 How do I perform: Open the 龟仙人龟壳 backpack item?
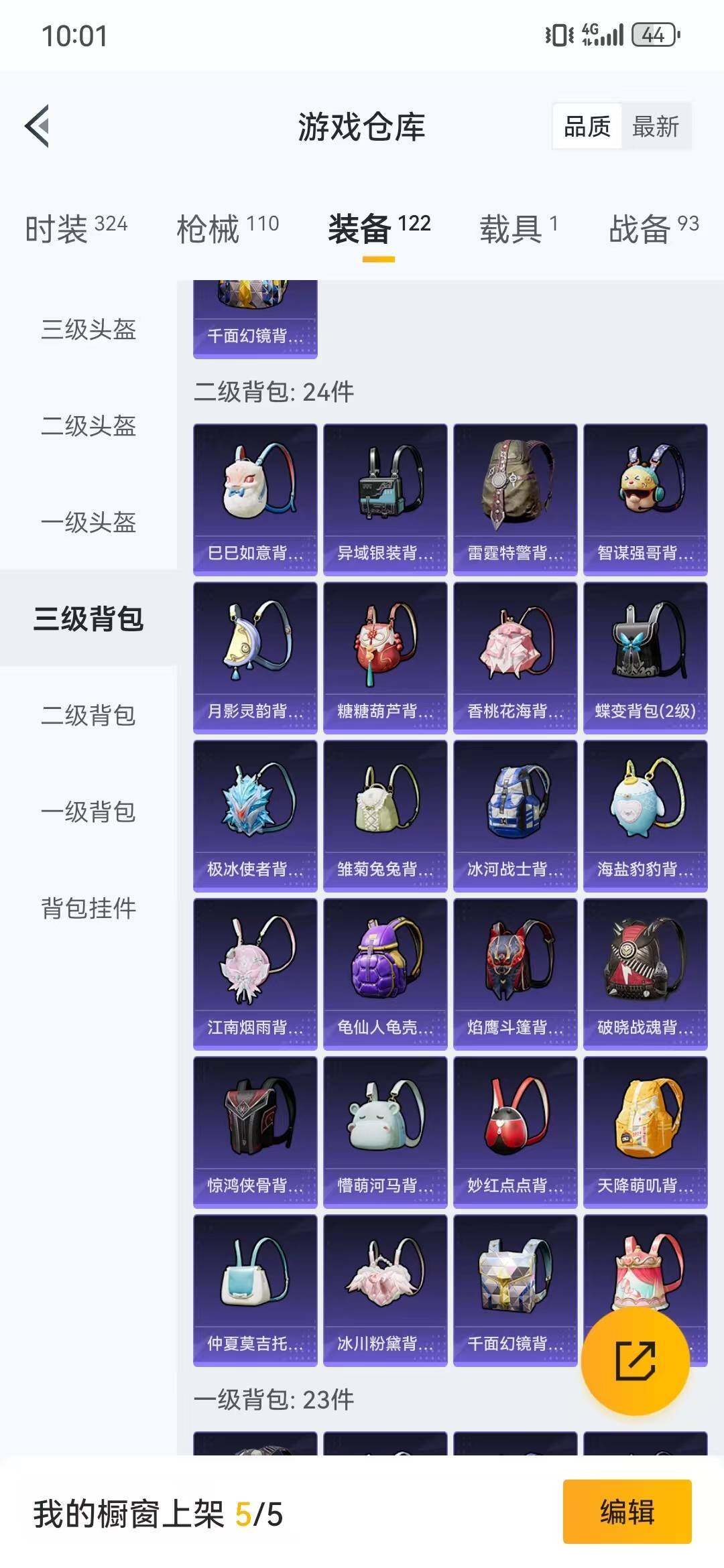click(x=384, y=972)
